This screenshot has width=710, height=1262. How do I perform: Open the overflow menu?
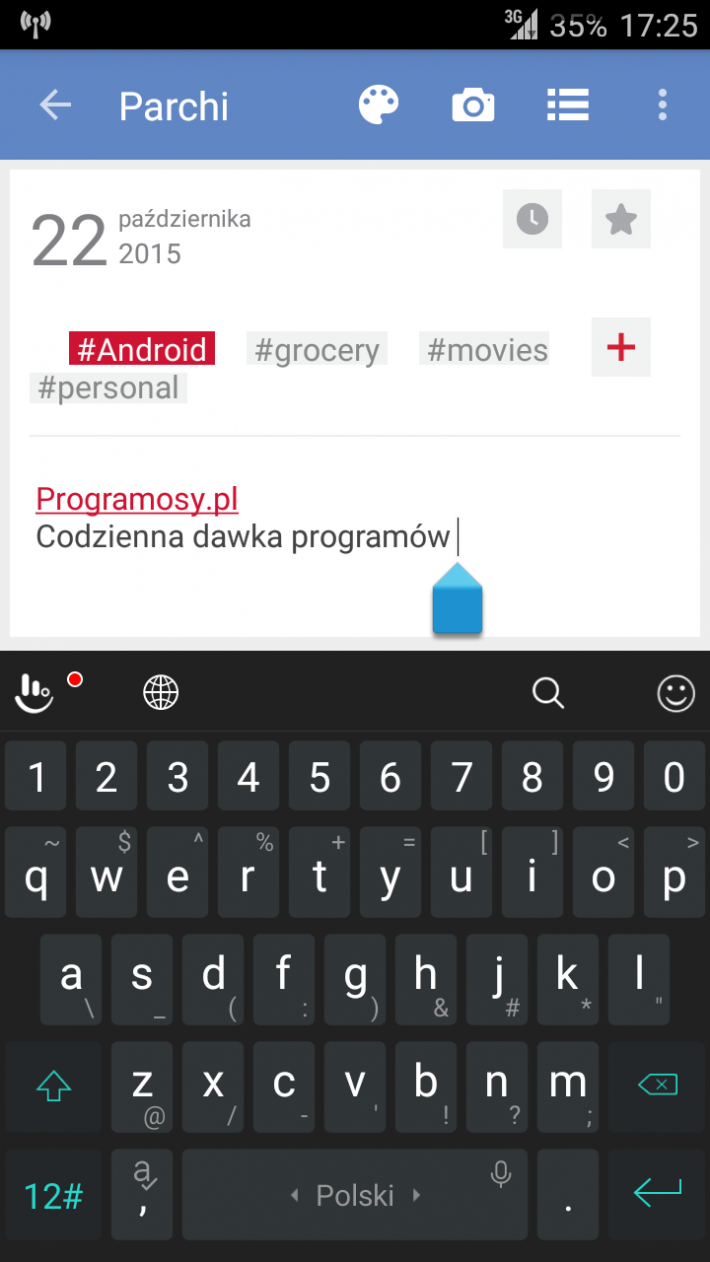662,105
